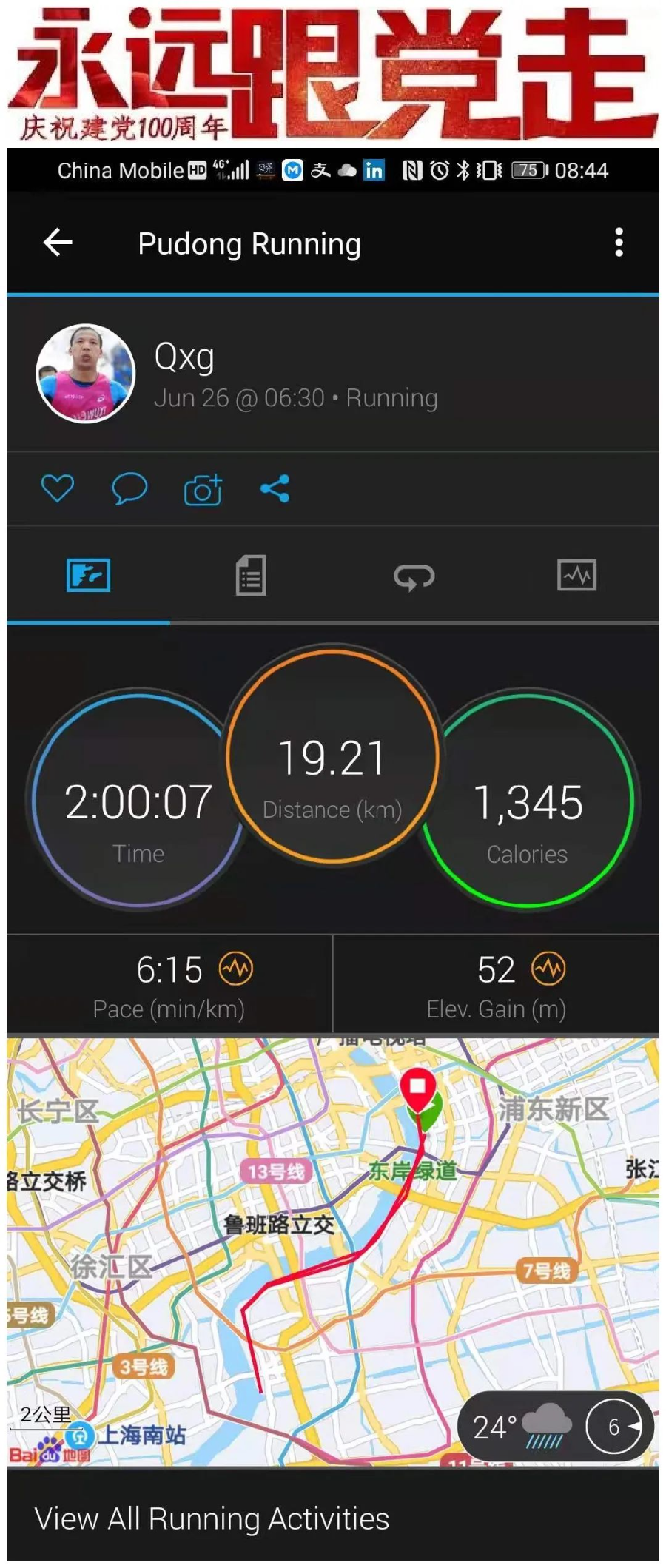666x1568 pixels.
Task: Open the elevation gain insight icon
Action: [548, 969]
